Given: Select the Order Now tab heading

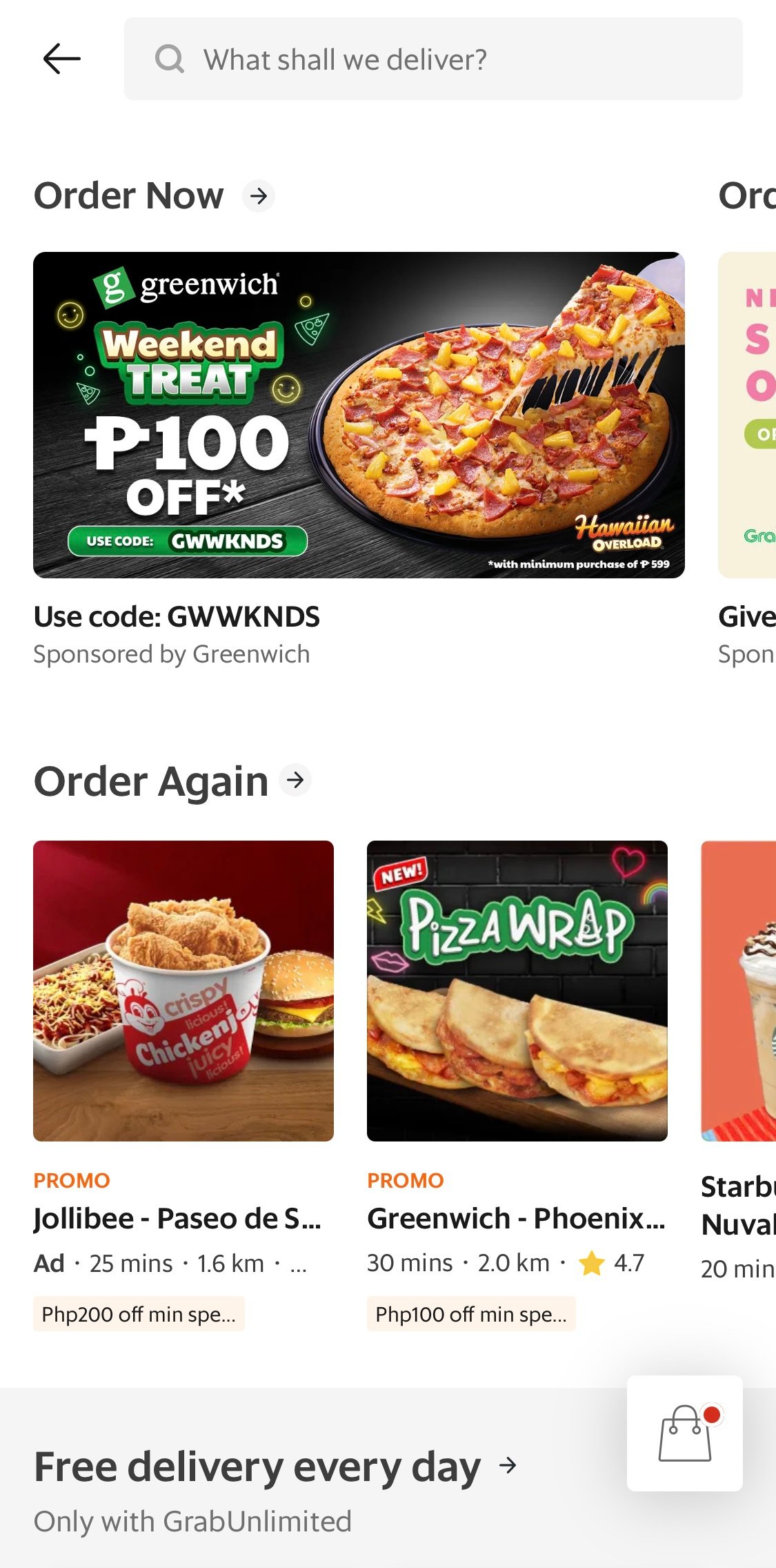Looking at the screenshot, I should tap(129, 195).
